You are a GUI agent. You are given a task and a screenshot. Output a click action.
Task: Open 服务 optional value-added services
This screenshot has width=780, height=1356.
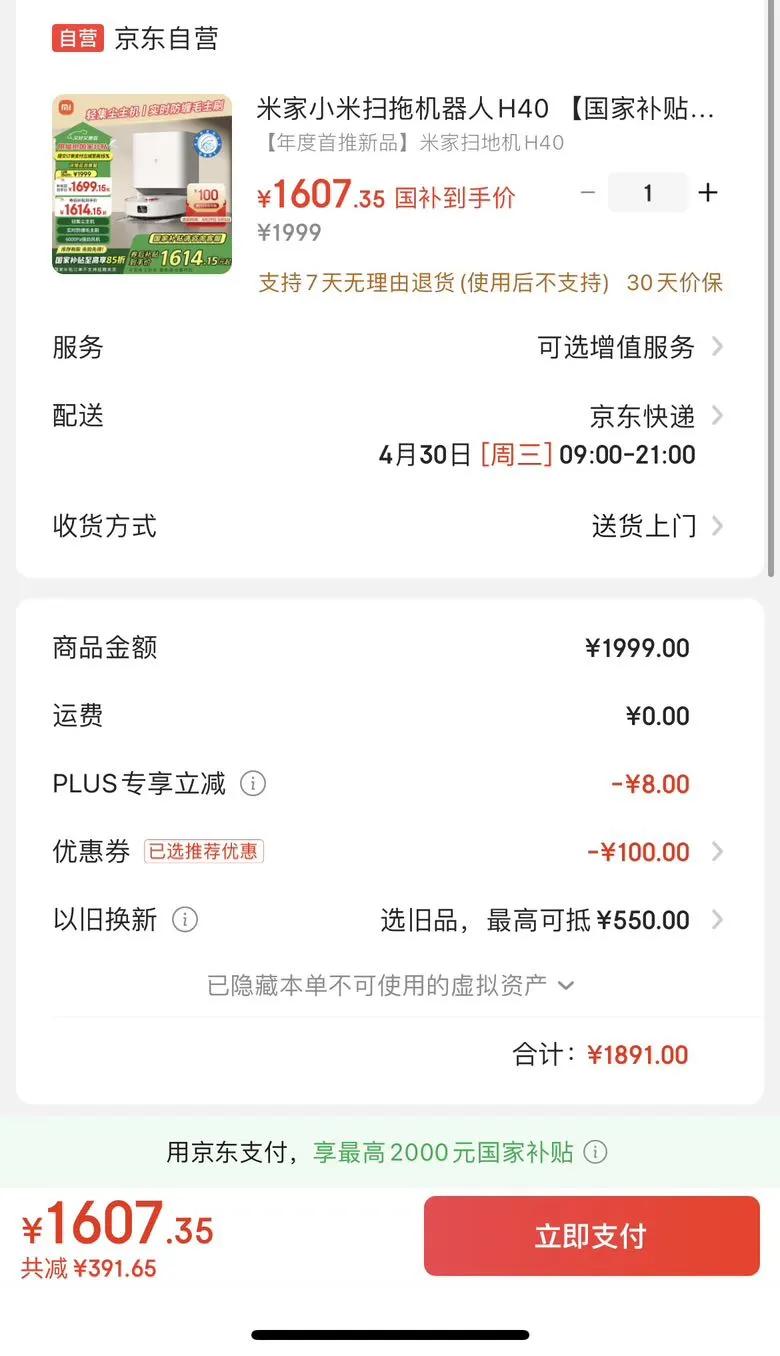click(x=390, y=347)
